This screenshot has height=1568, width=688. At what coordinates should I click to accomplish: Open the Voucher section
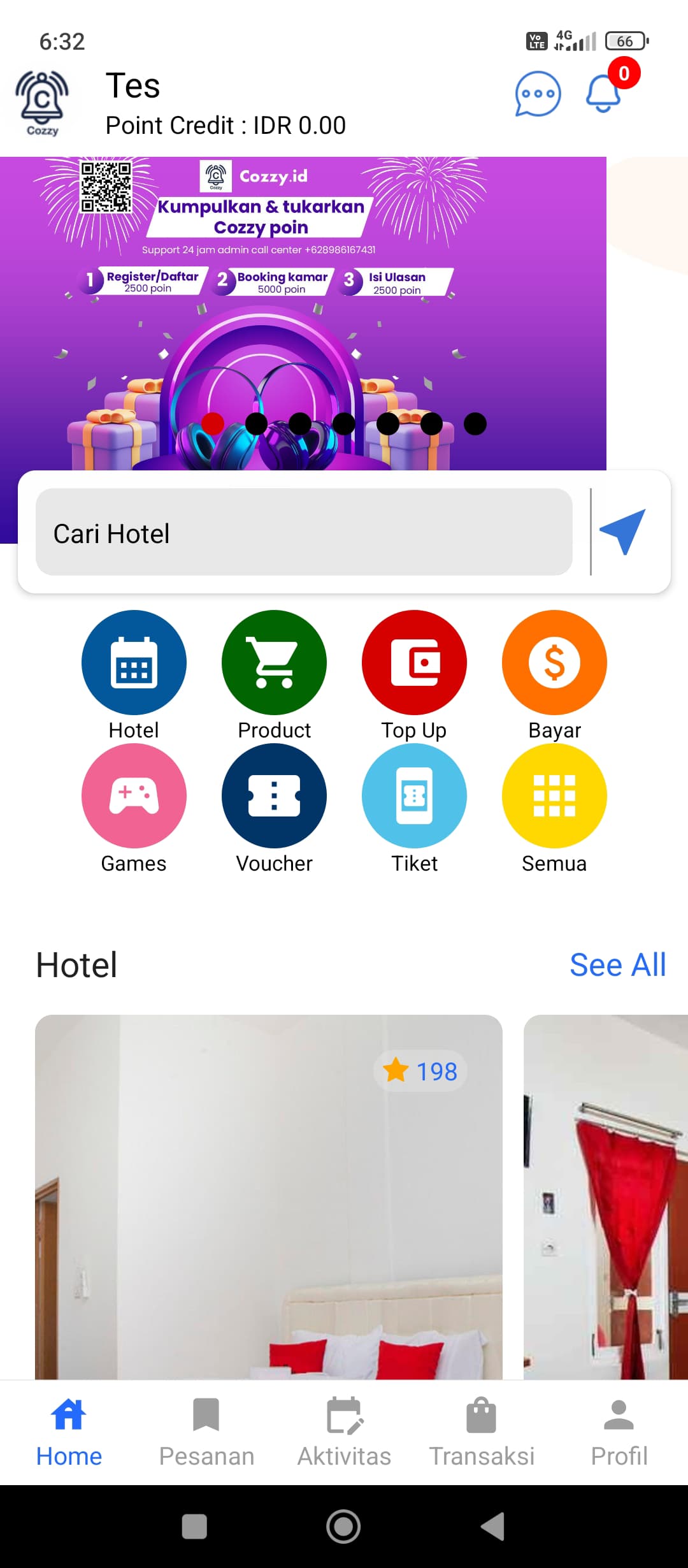point(274,796)
